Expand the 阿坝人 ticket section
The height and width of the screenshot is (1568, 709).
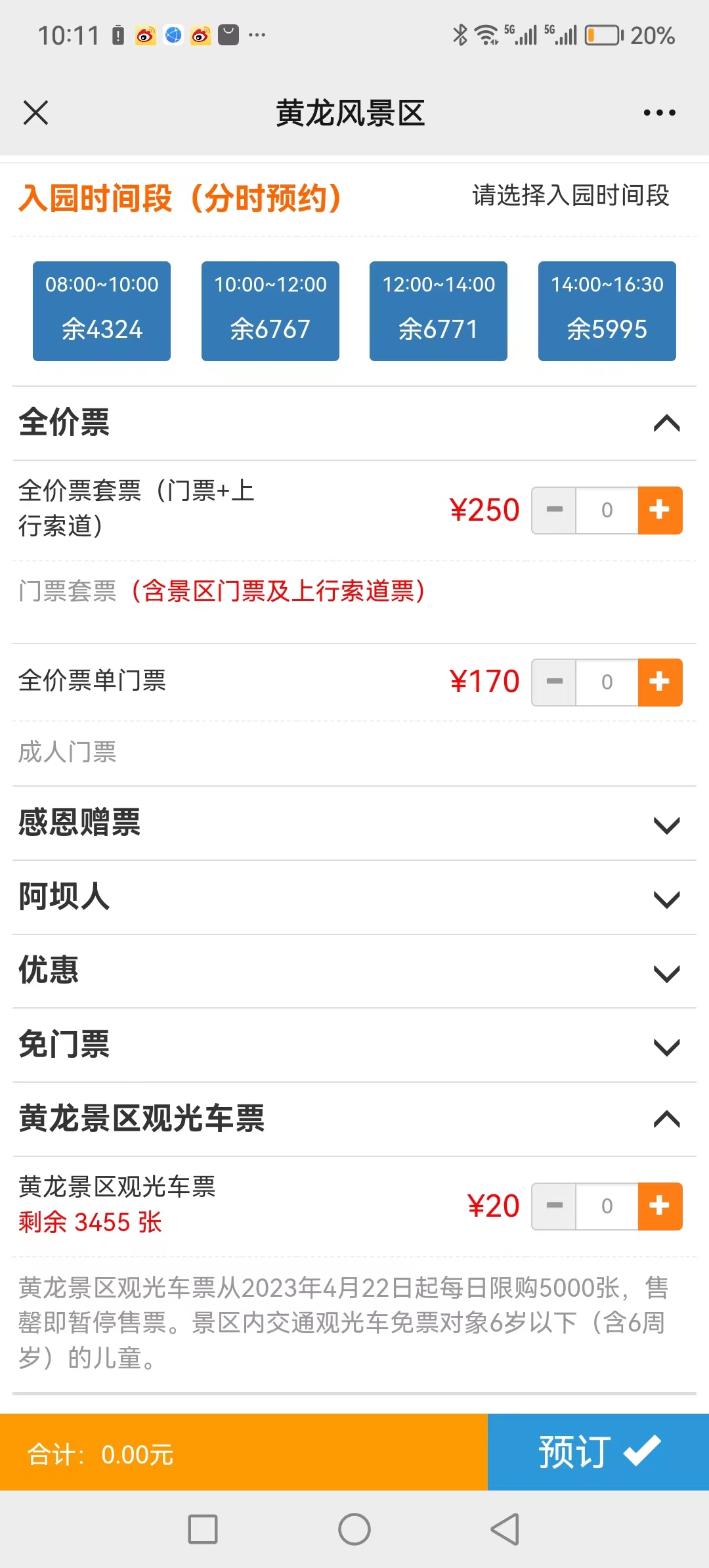354,898
